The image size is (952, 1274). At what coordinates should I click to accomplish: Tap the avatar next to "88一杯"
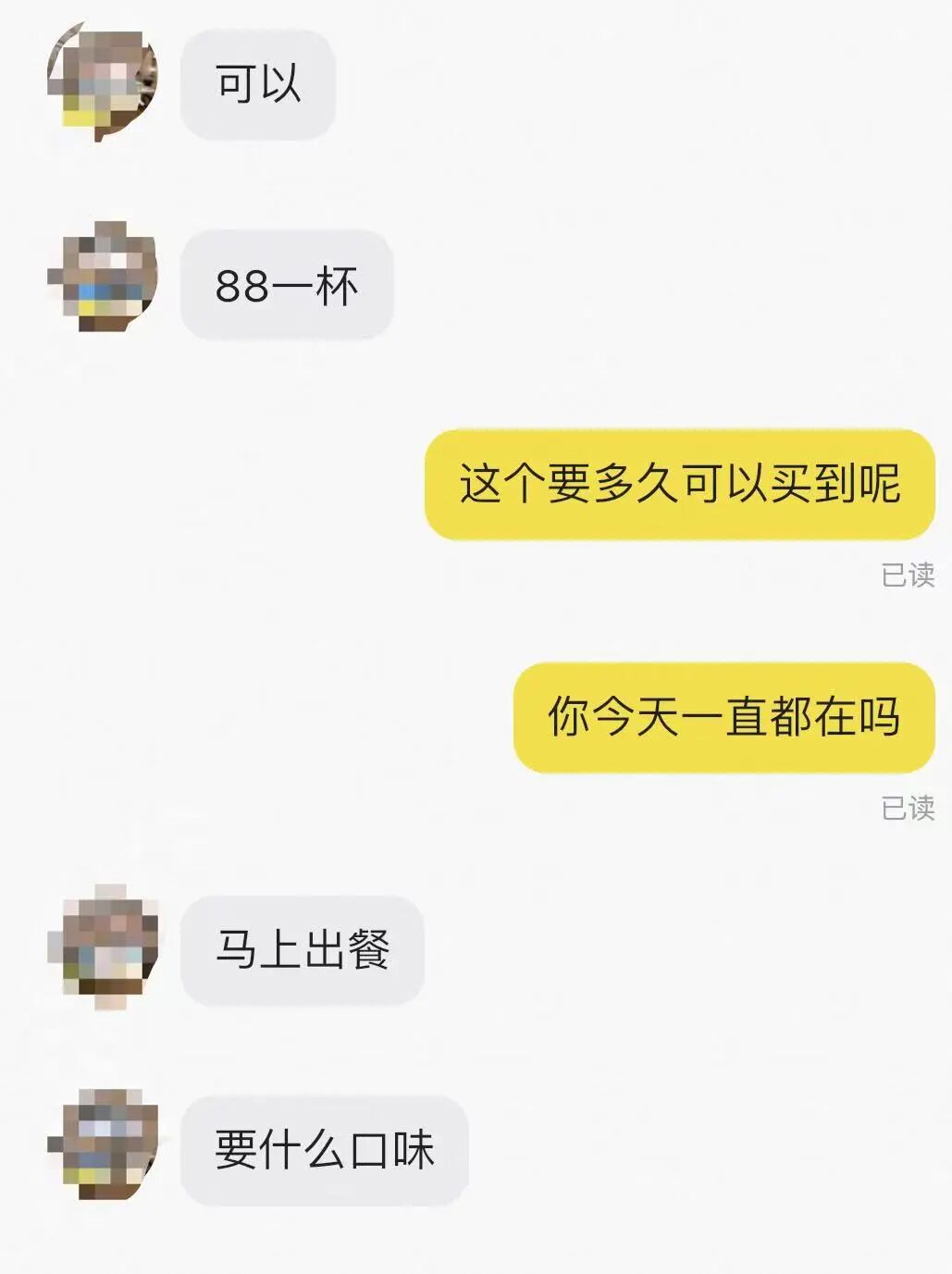tap(102, 277)
